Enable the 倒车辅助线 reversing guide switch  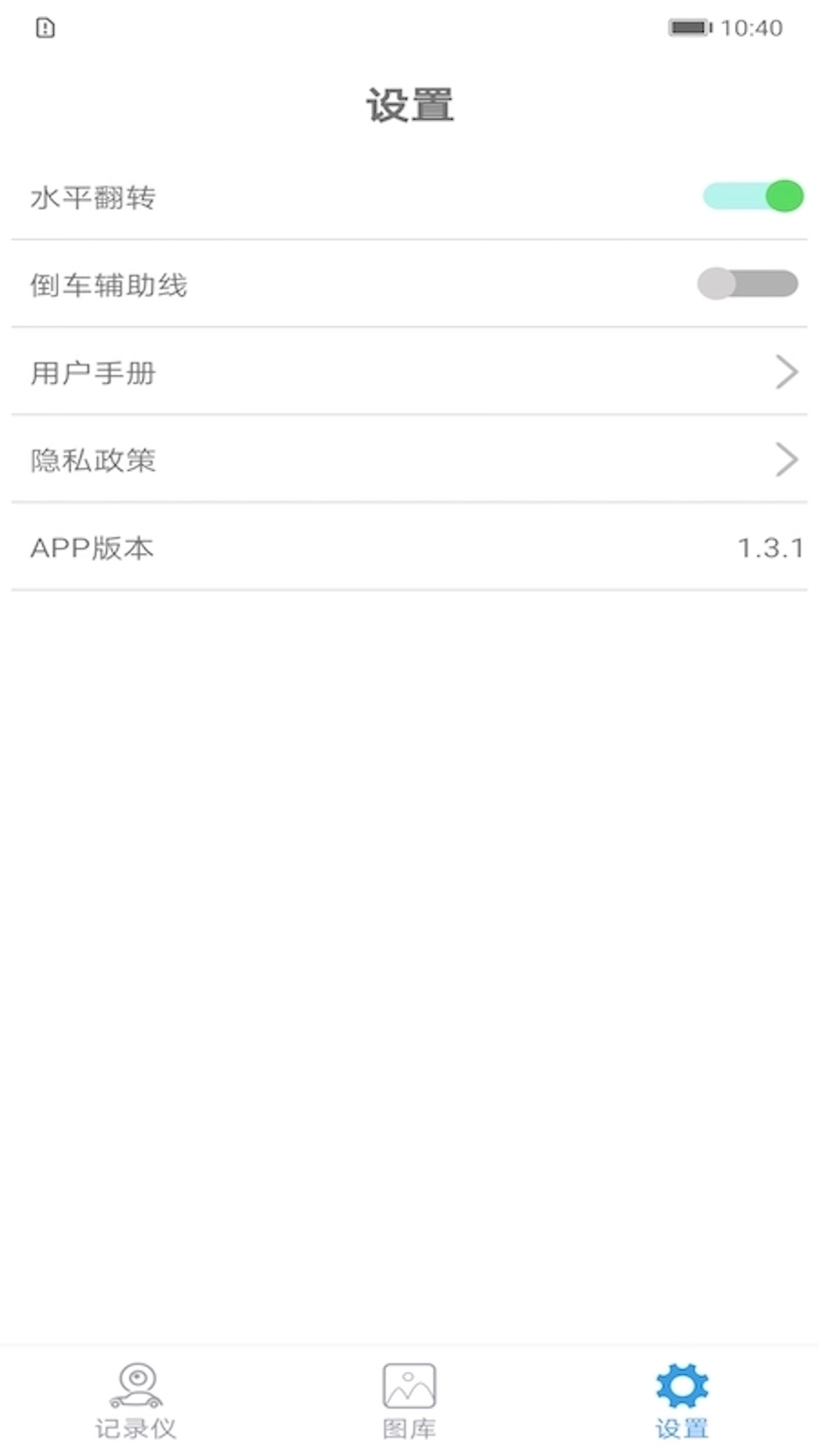click(747, 282)
